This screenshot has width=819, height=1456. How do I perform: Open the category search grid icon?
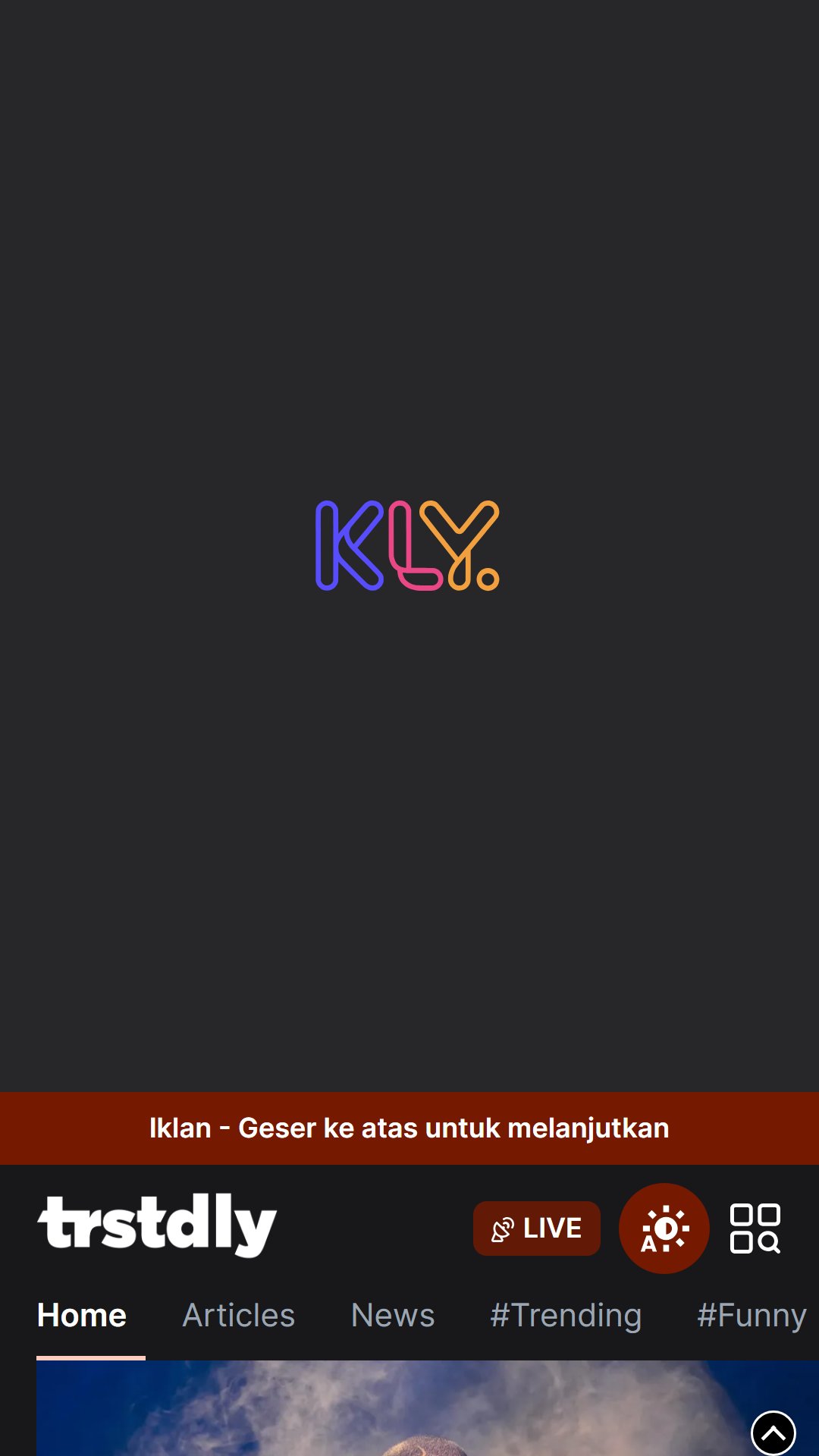(755, 1228)
